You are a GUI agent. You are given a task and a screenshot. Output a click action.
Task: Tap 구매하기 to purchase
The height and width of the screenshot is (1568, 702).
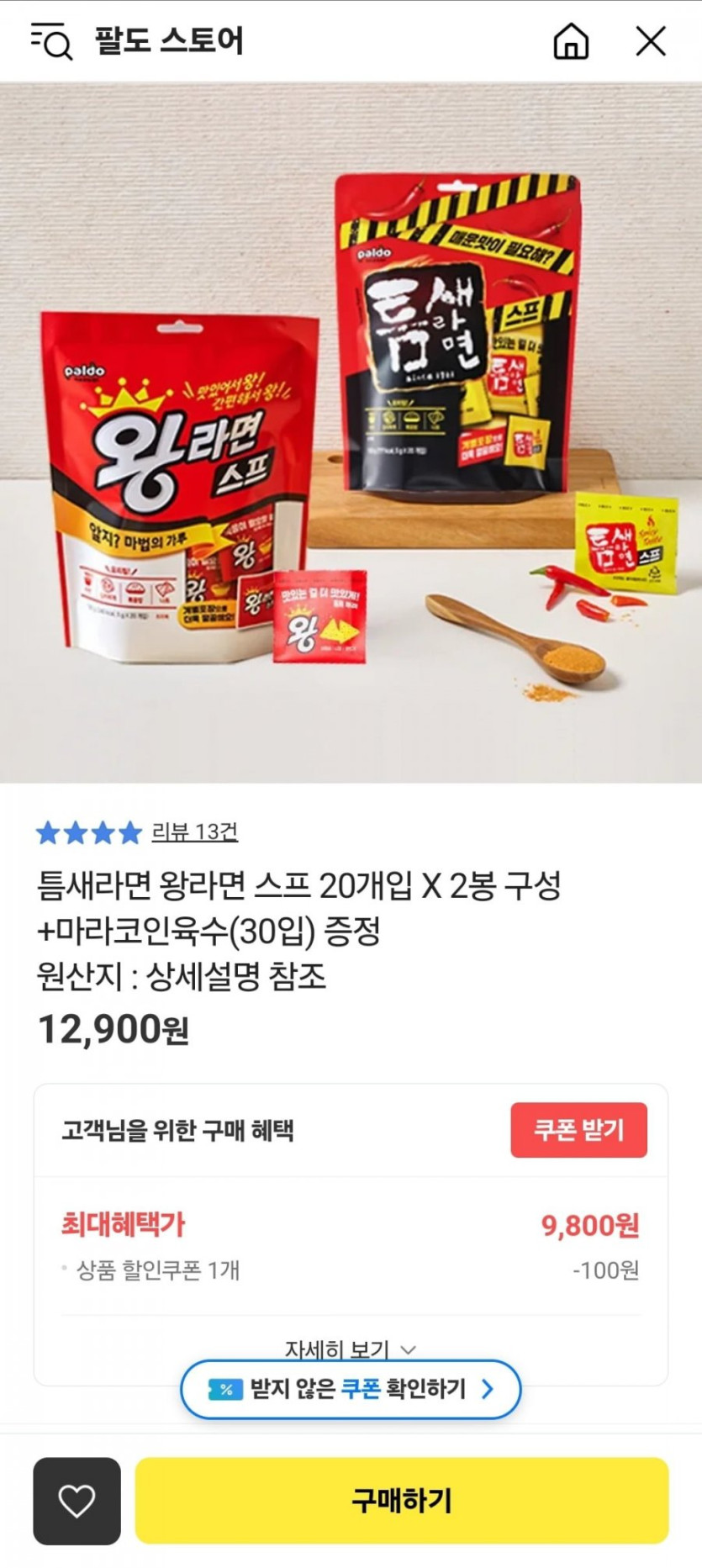click(402, 1501)
